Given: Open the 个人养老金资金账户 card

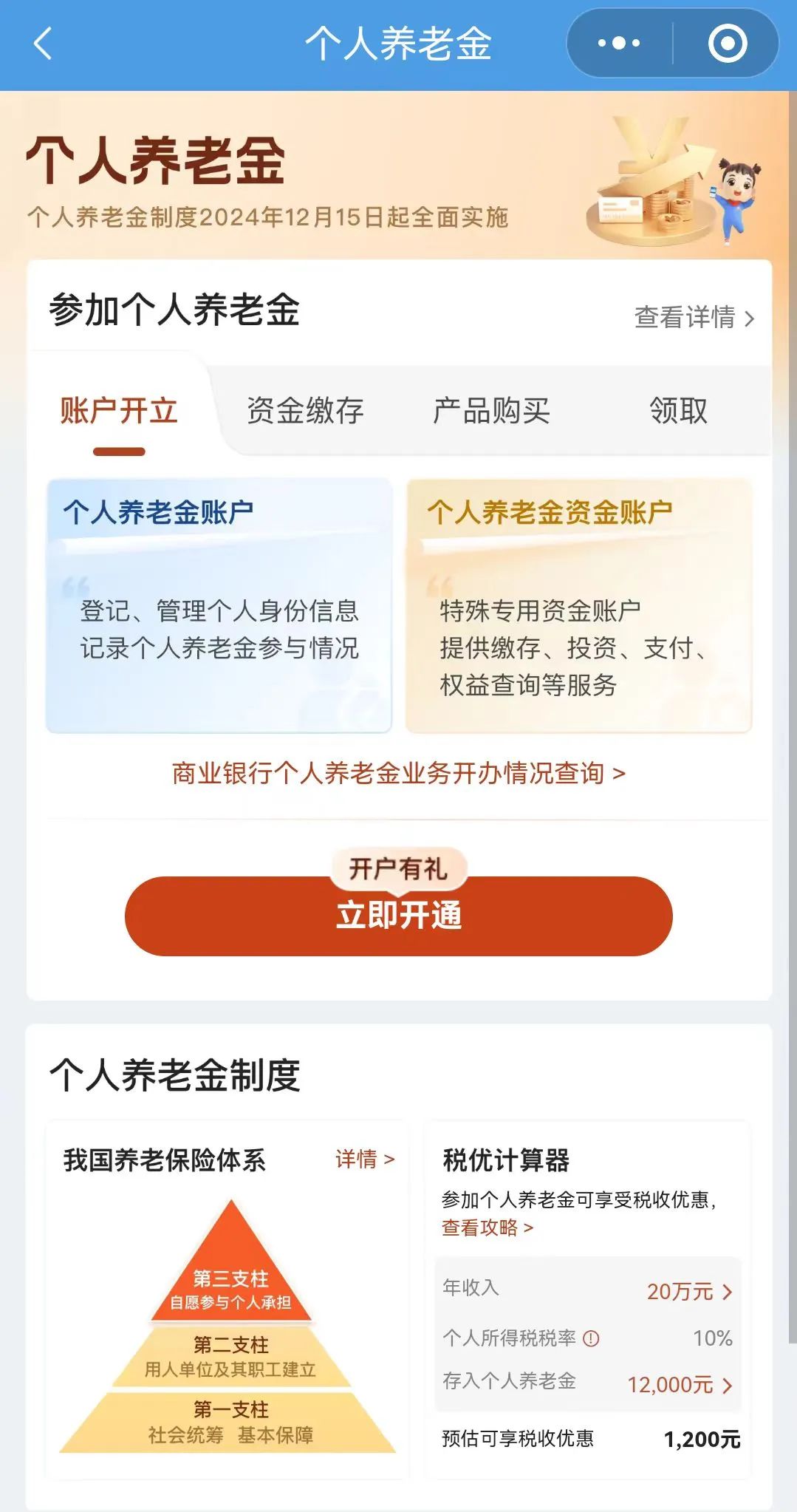Looking at the screenshot, I should (579, 605).
